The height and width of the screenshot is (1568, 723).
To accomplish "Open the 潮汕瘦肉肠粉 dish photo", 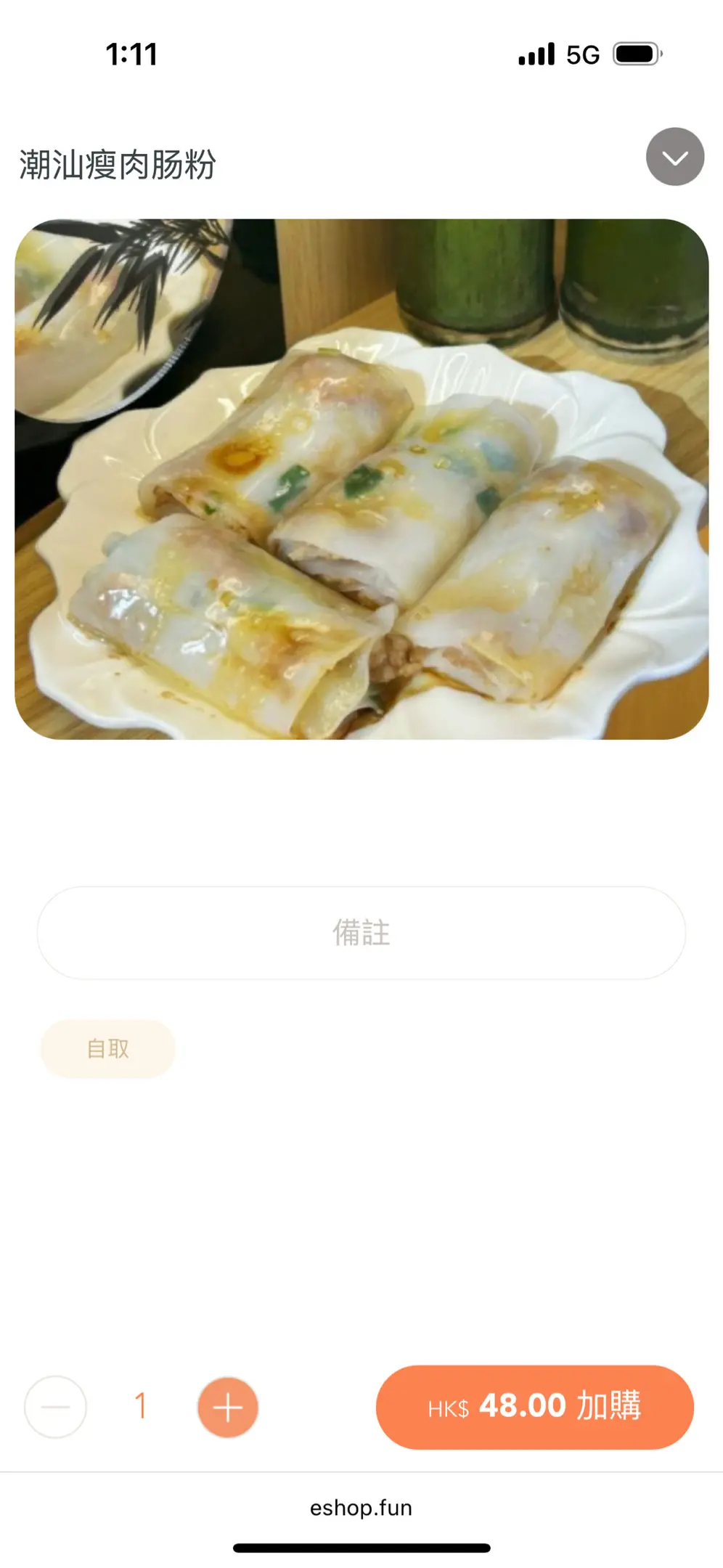I will click(x=361, y=479).
